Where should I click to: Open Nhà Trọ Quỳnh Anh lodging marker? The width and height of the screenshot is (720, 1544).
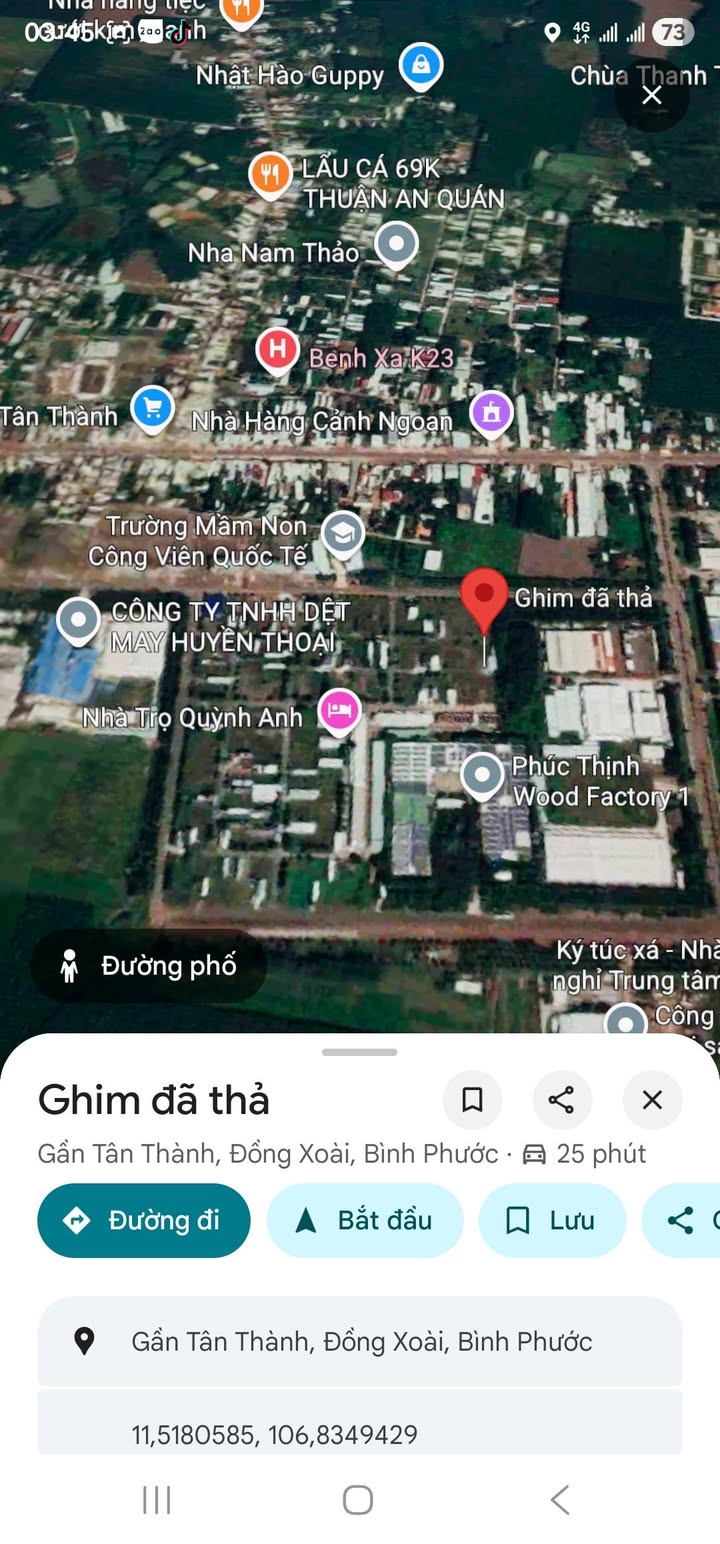tap(340, 711)
